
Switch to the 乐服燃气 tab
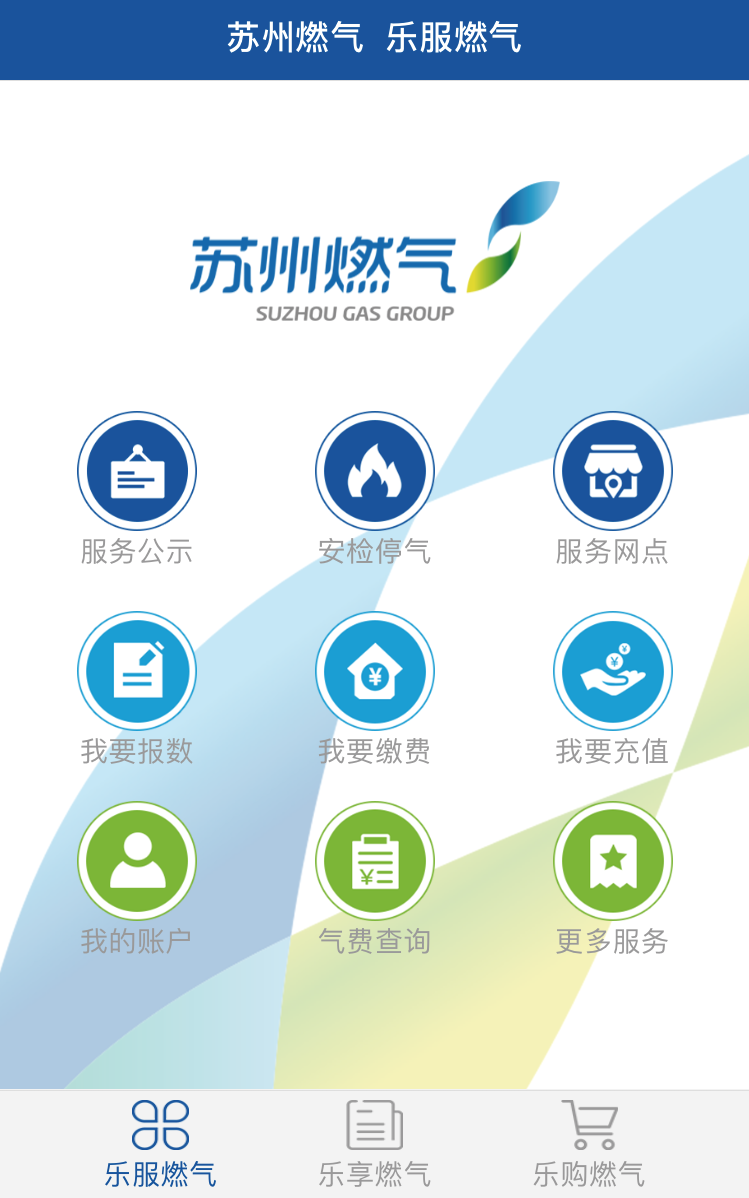click(160, 1144)
